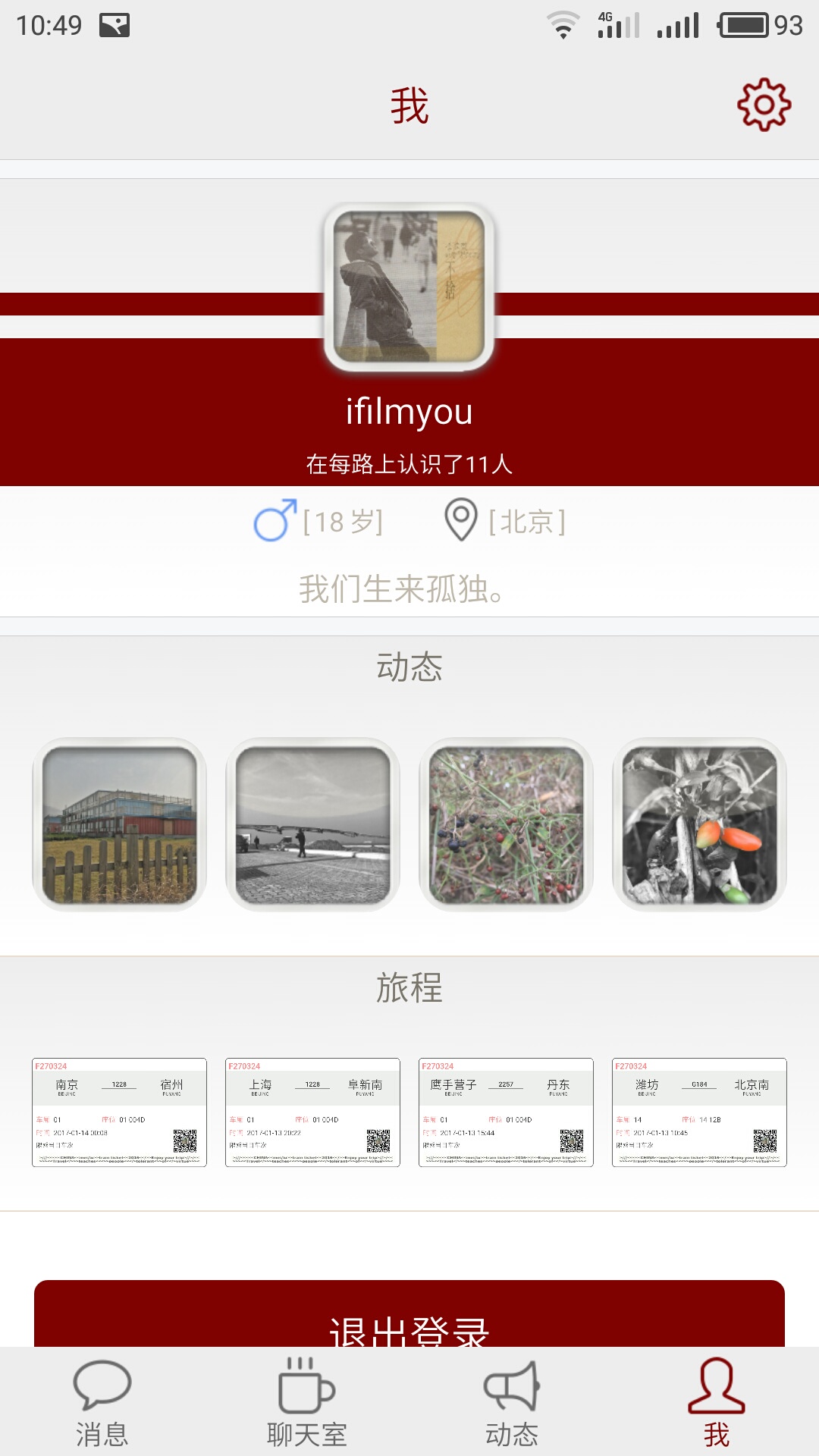Screen dimensions: 819x1456
Task: Select the 我 tab
Action: 717,1403
